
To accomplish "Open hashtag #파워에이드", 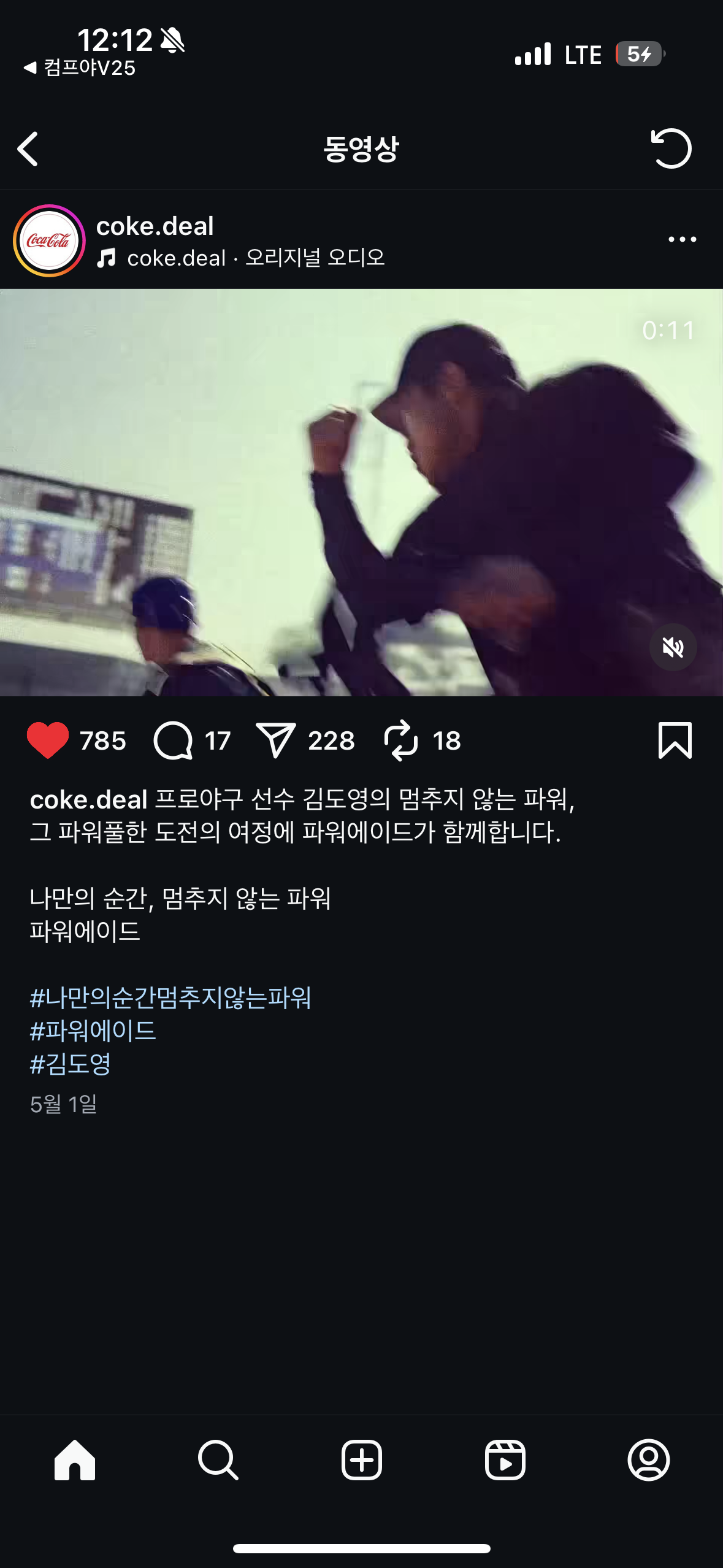I will click(x=93, y=1031).
